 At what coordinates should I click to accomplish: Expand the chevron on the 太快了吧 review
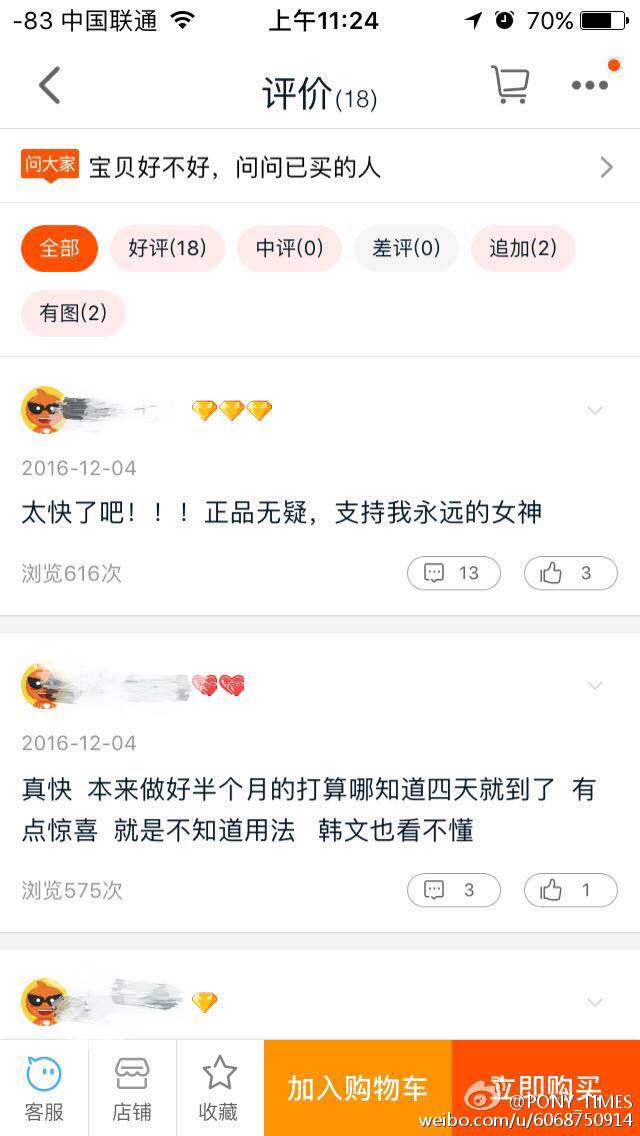(x=595, y=410)
